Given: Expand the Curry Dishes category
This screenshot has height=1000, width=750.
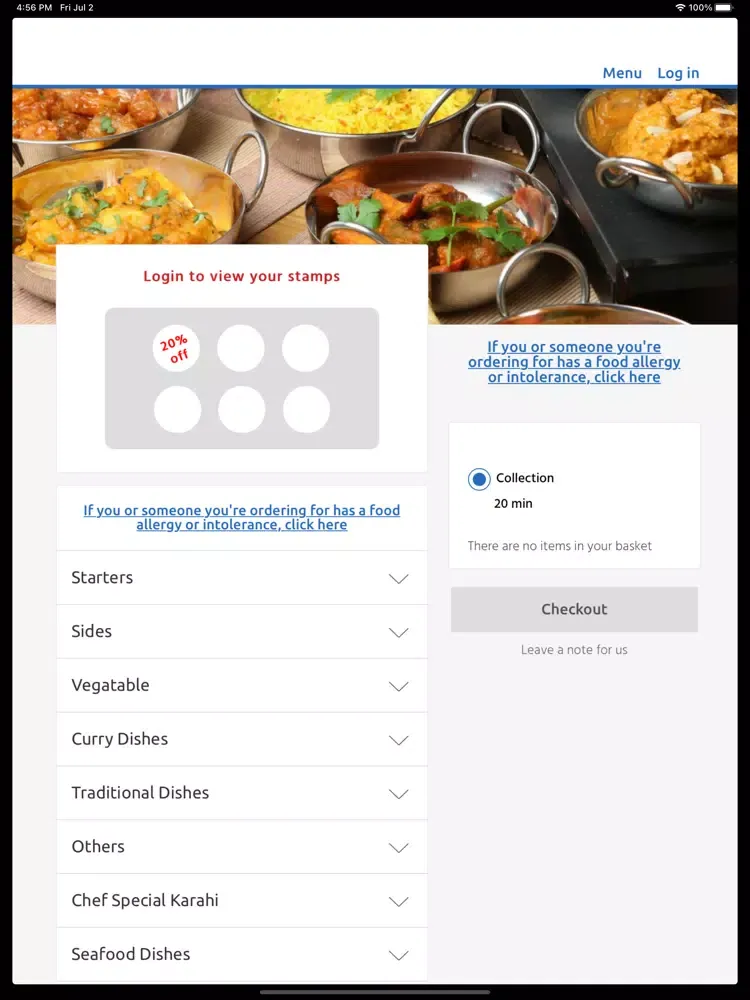Looking at the screenshot, I should [241, 740].
